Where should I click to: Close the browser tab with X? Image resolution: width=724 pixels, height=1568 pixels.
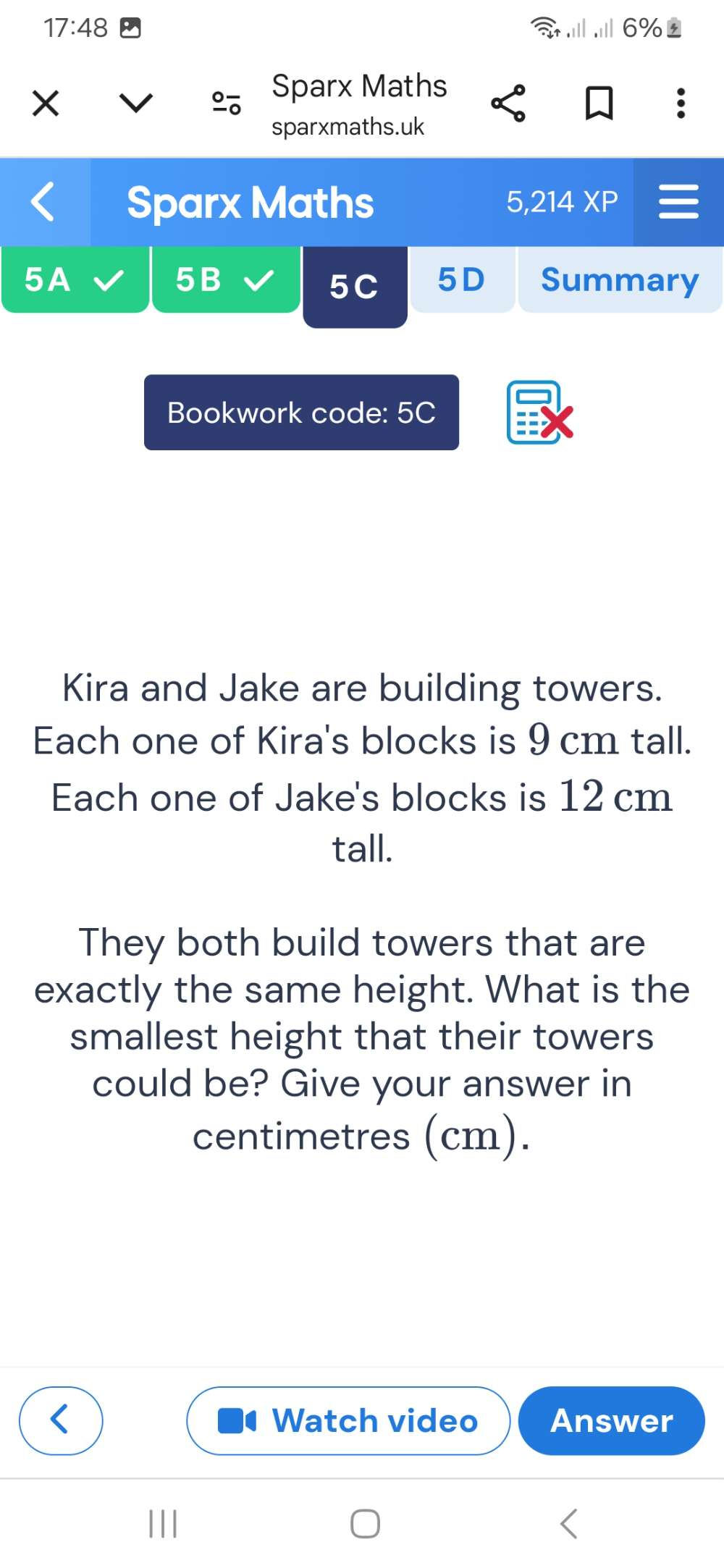[46, 104]
